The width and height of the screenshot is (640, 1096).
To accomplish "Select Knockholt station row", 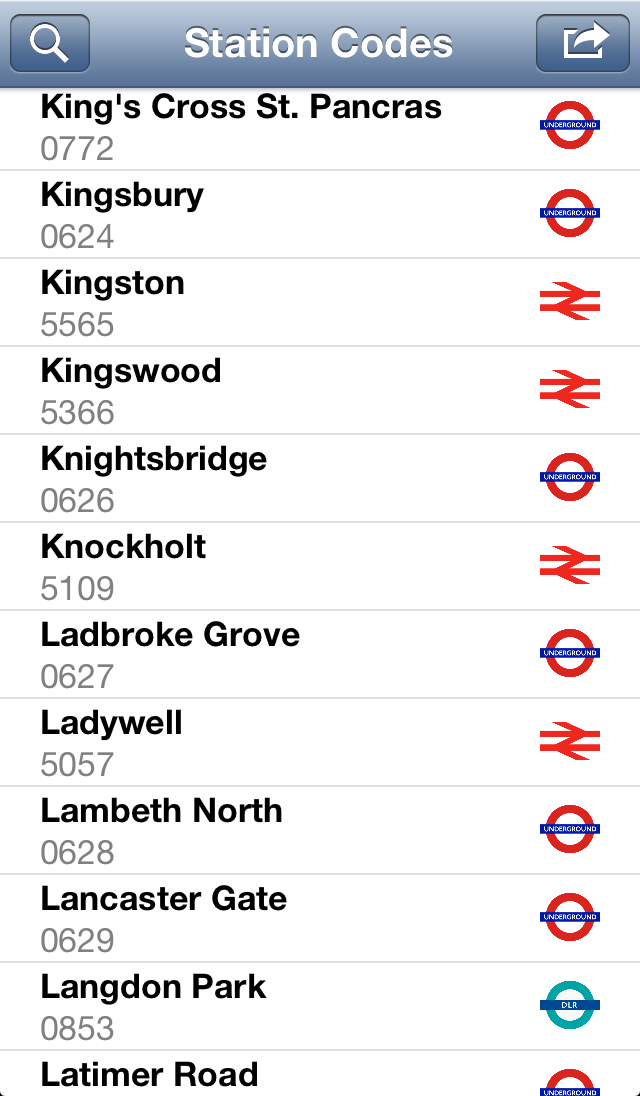I will (320, 567).
